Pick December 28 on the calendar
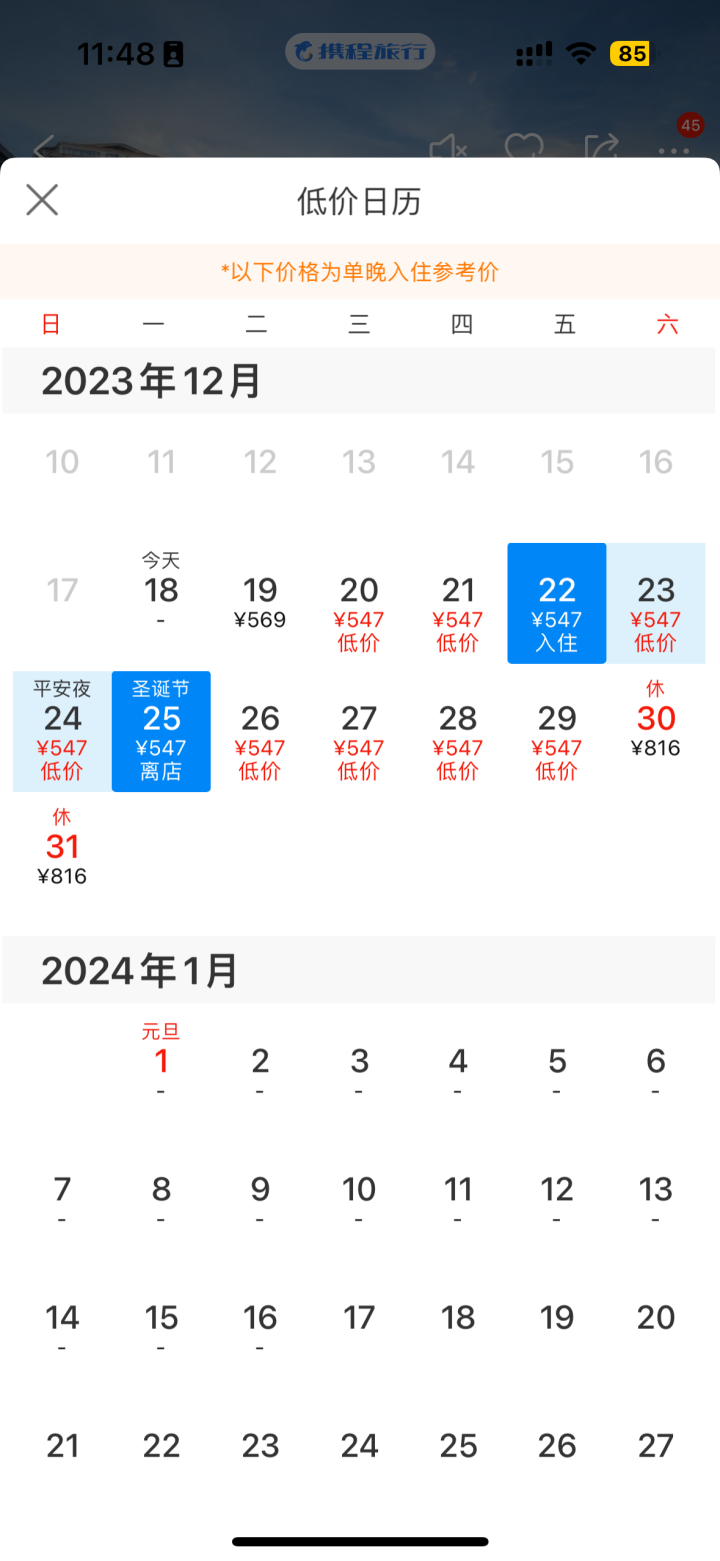The height and width of the screenshot is (1561, 720). 458,731
